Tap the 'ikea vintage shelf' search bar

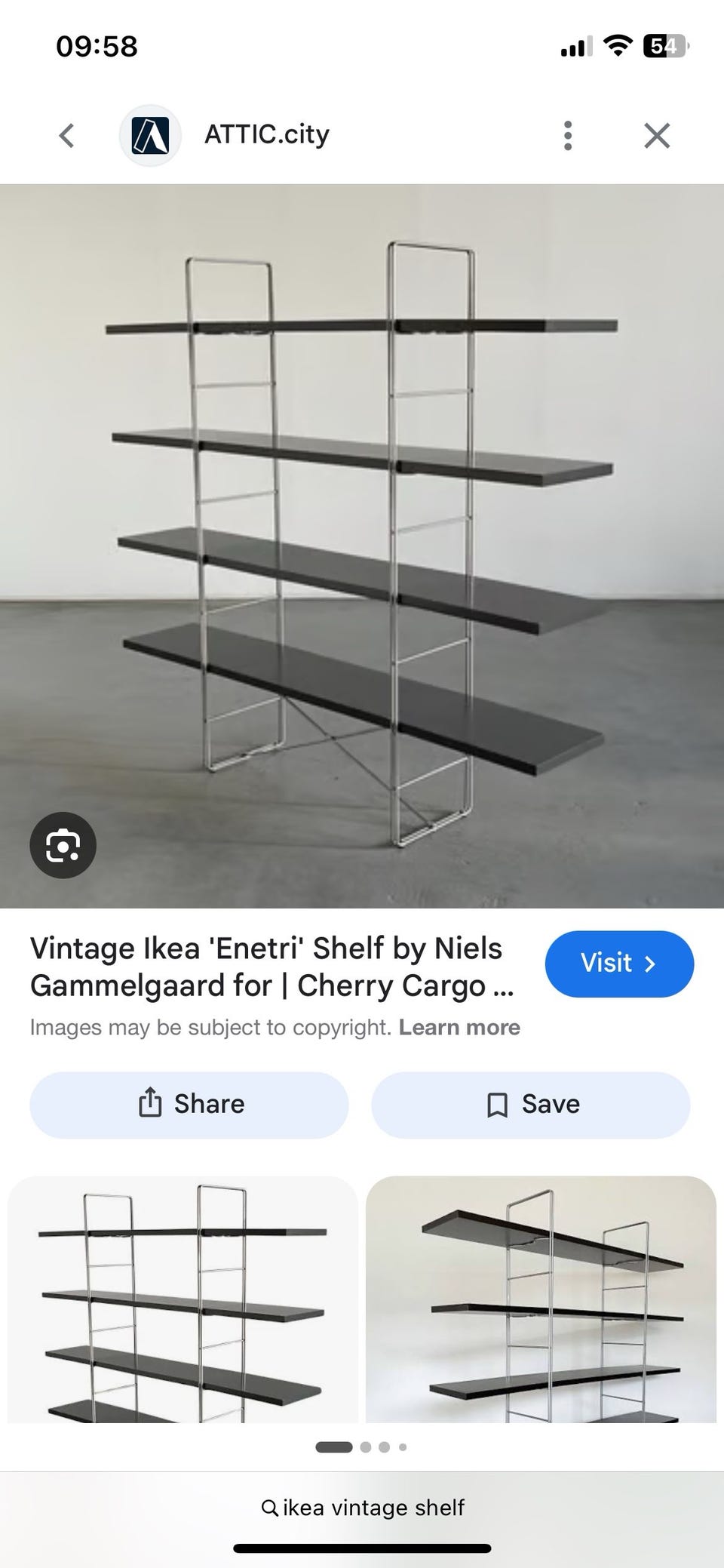362,1508
